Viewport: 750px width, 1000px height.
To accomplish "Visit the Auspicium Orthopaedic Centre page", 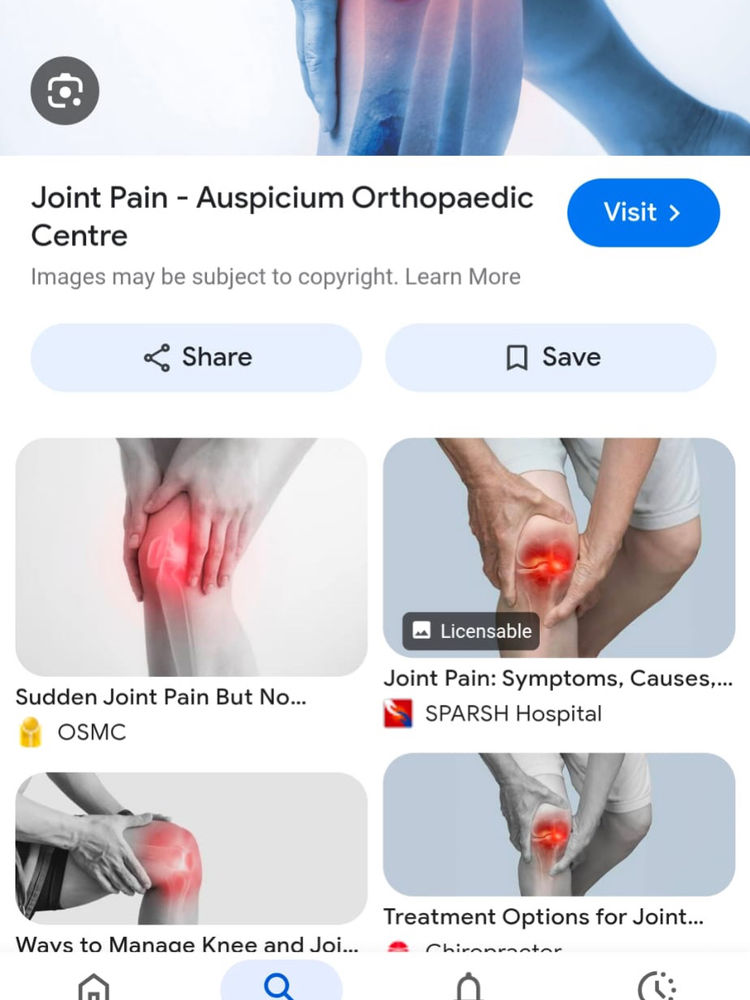I will pyautogui.click(x=643, y=213).
